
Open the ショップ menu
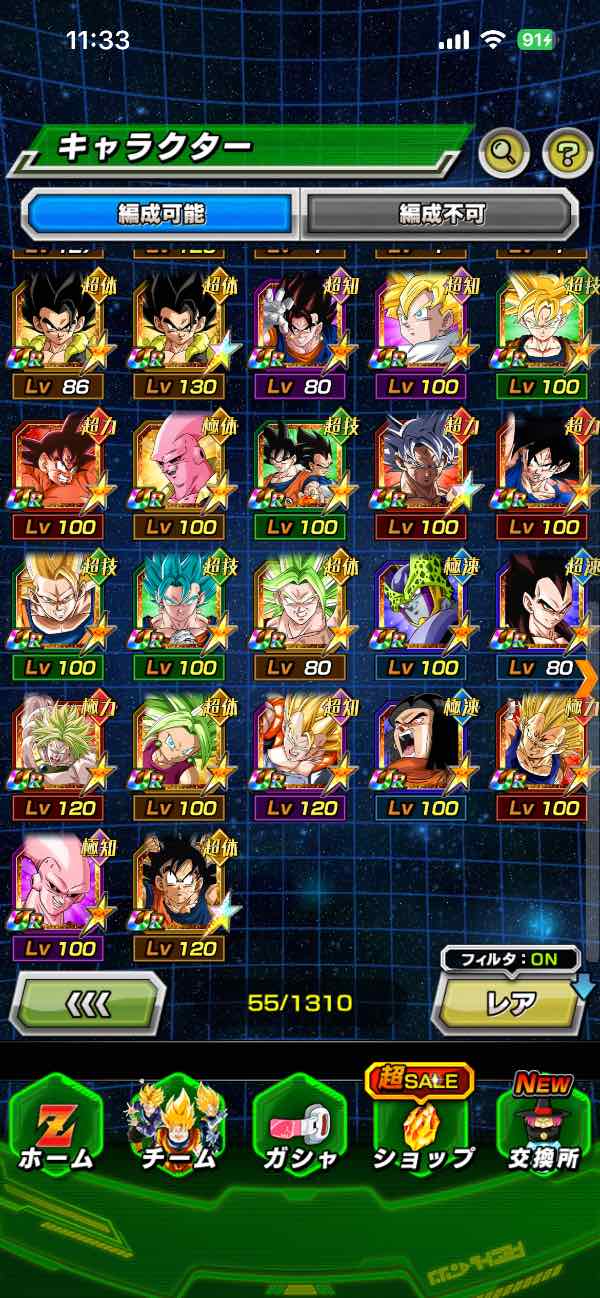421,1125
